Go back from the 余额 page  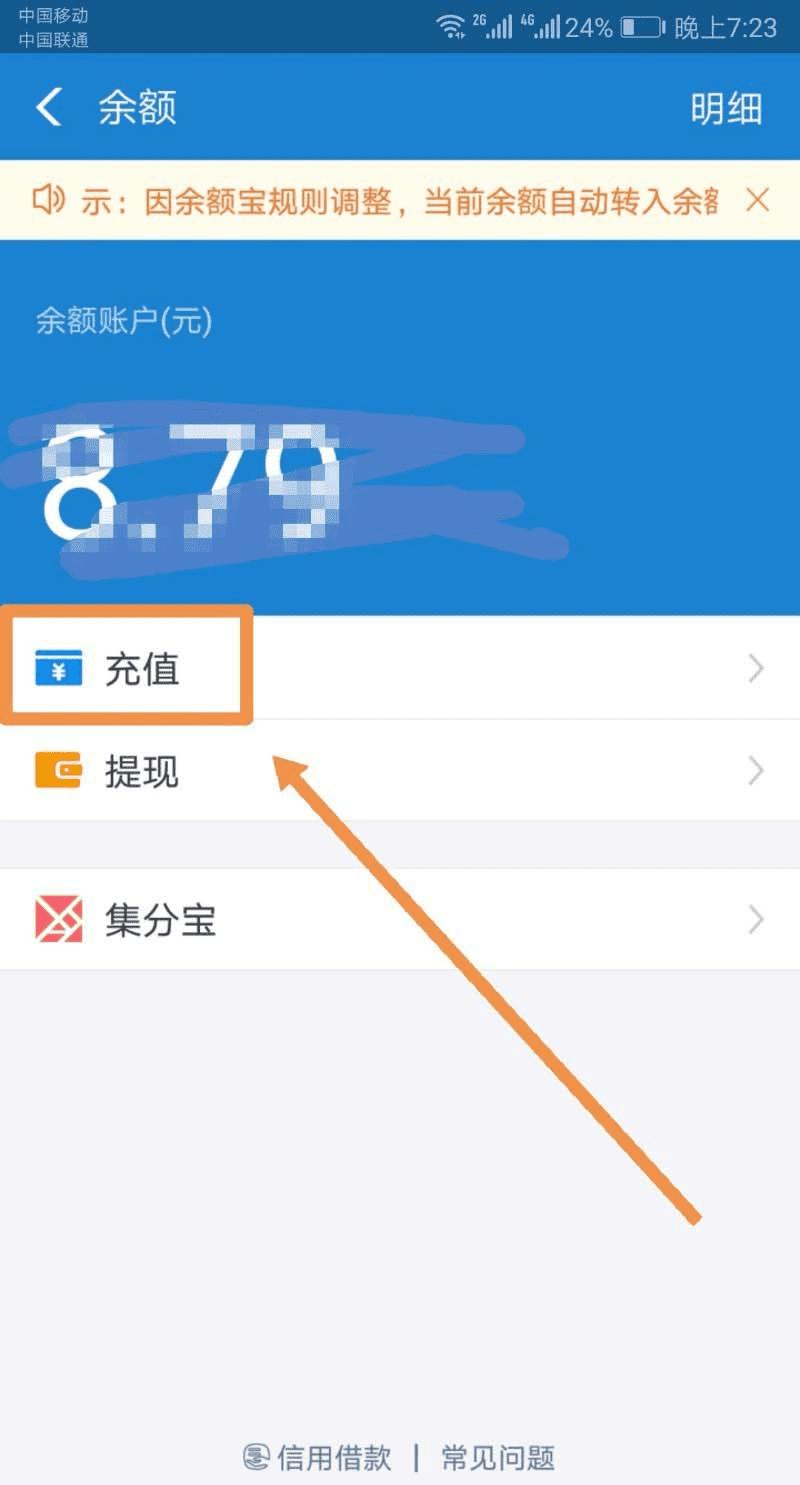coord(49,107)
